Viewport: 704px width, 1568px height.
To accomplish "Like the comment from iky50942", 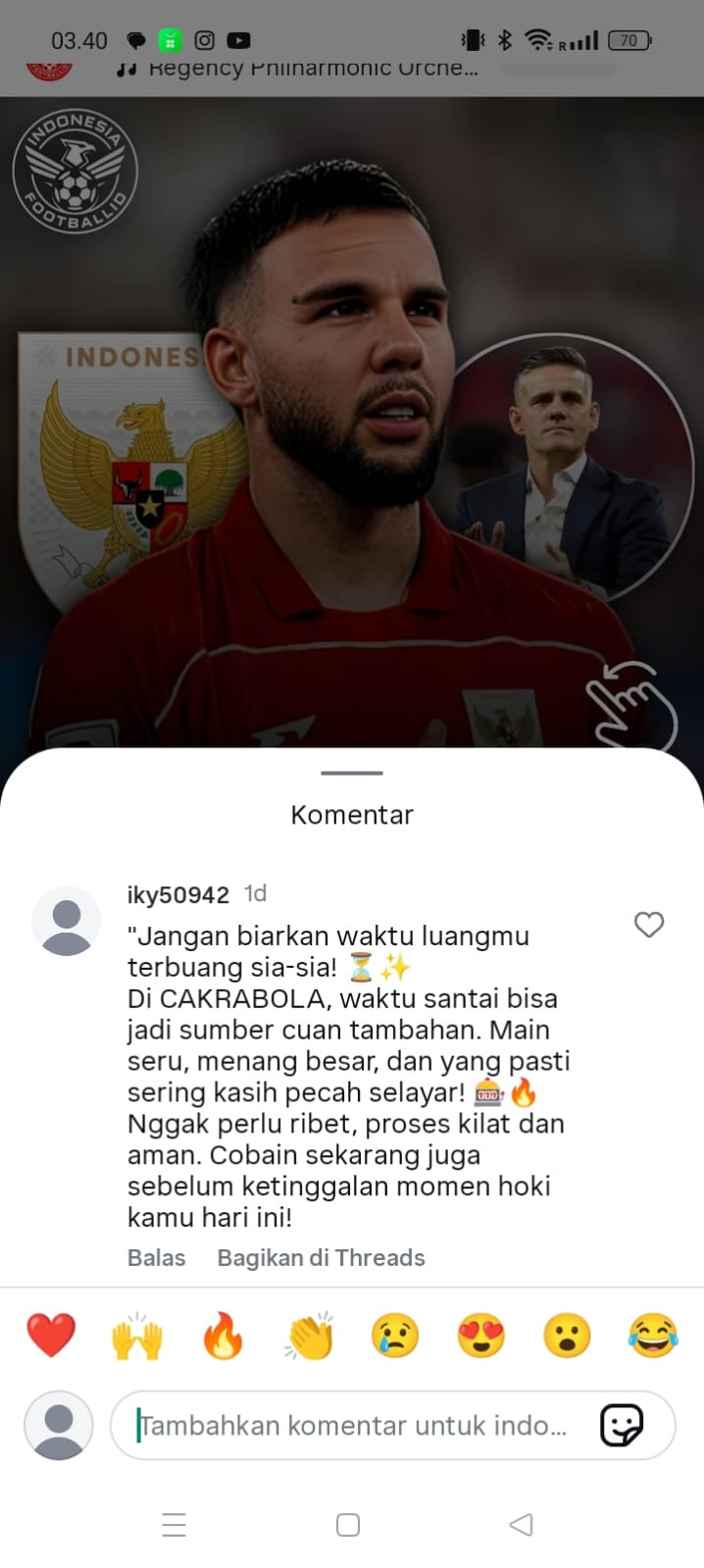I will point(649,925).
